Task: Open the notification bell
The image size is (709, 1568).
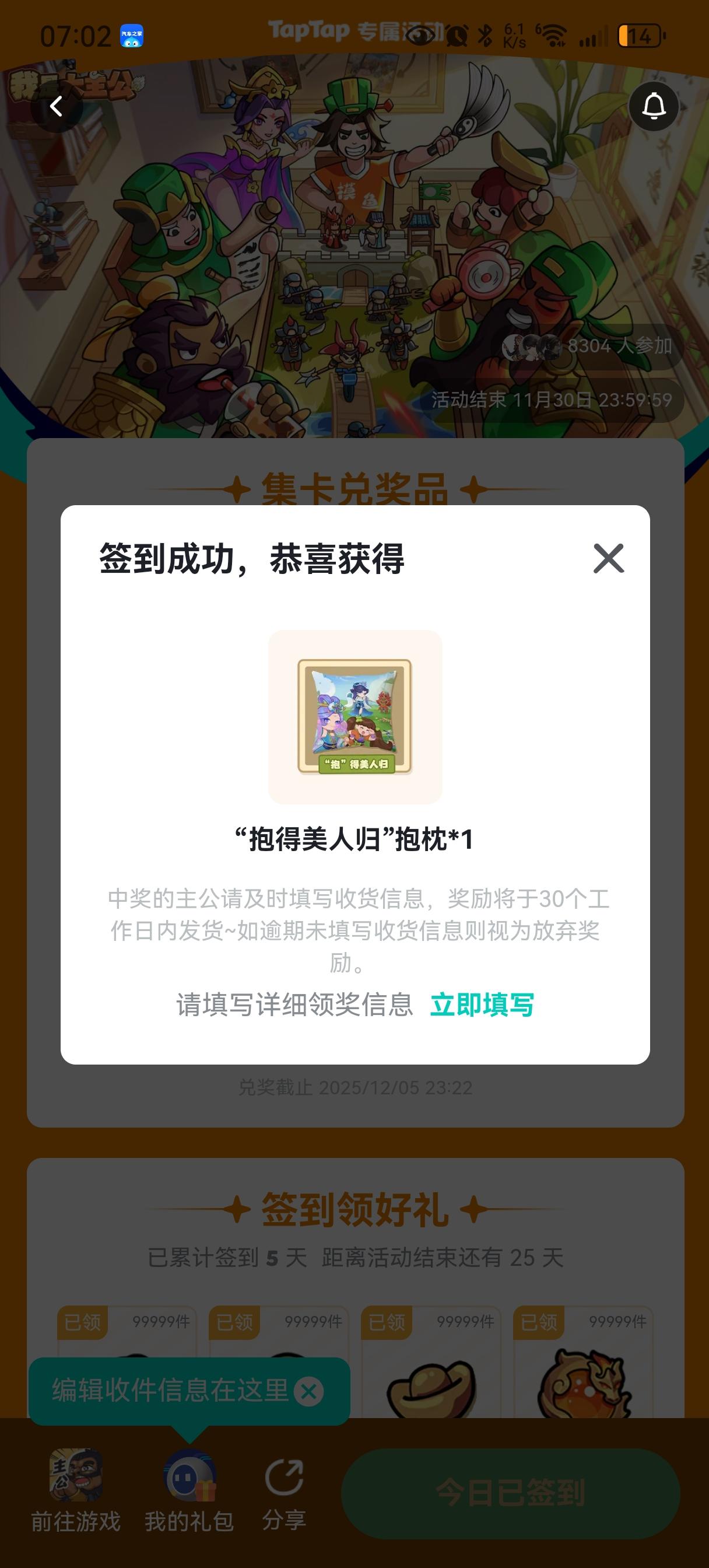Action: click(x=655, y=106)
